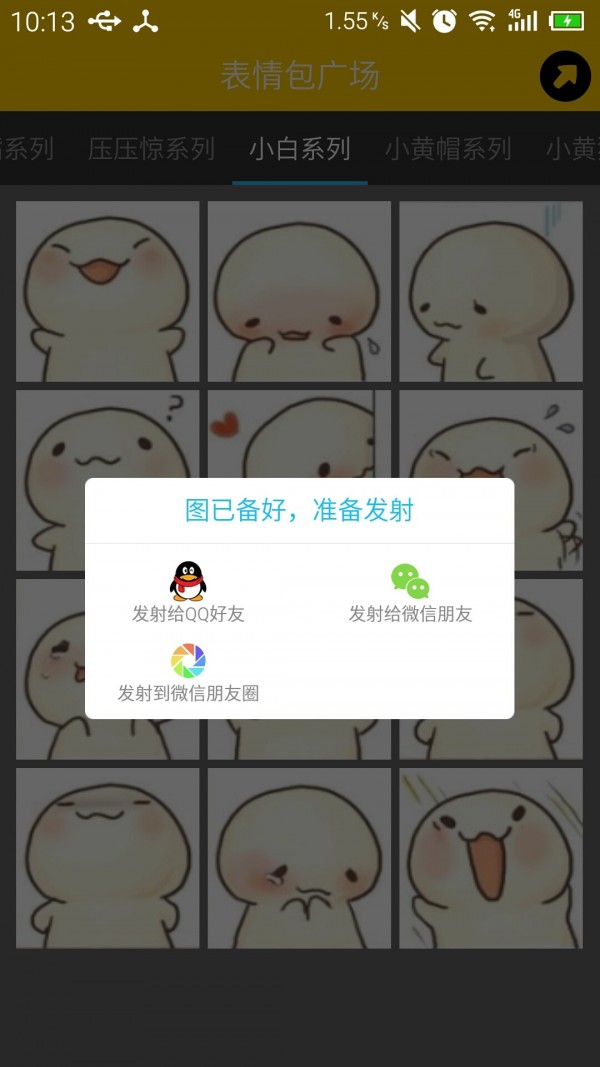
Task: Select the 小白系列 tab
Action: pos(300,149)
